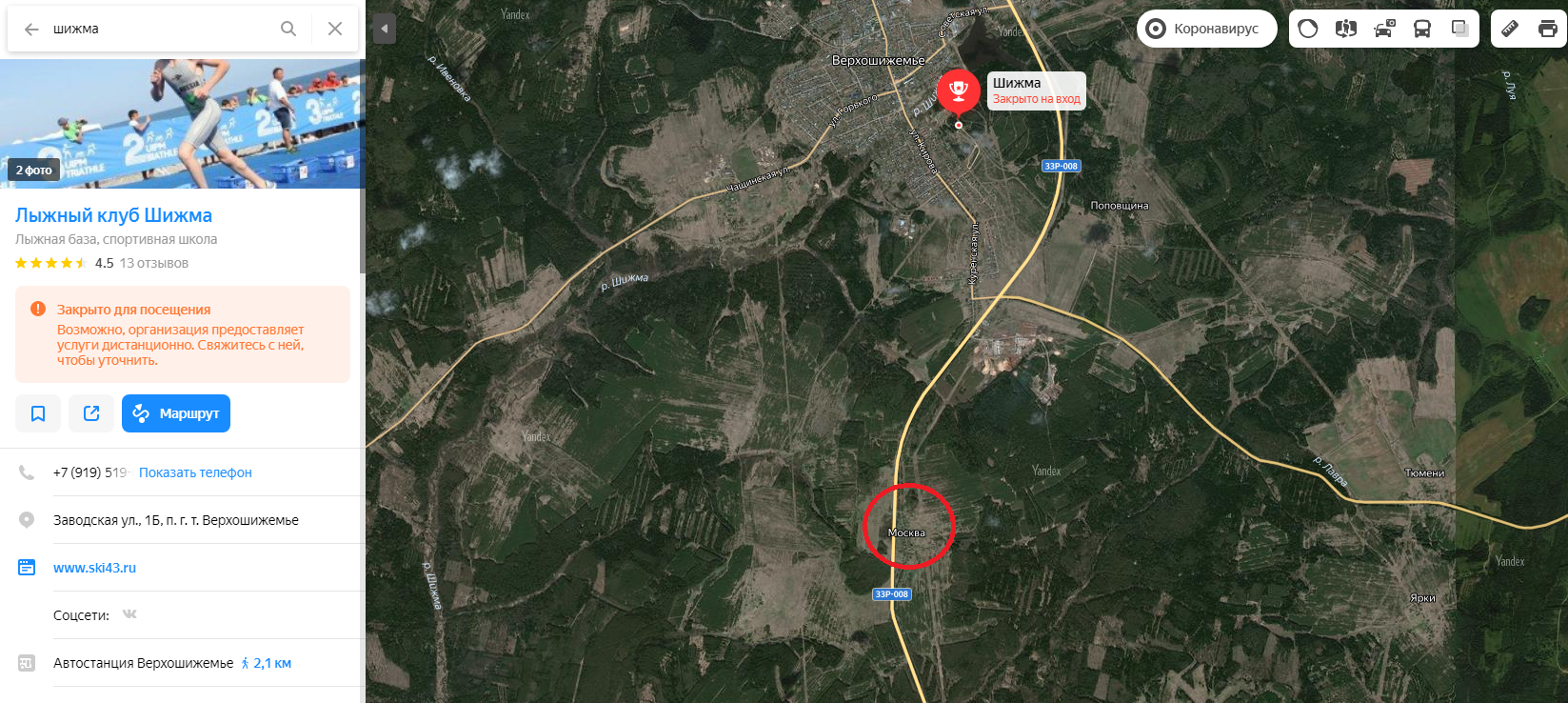Collapse the side panel arrow
The image size is (1568, 703).
[x=384, y=29]
